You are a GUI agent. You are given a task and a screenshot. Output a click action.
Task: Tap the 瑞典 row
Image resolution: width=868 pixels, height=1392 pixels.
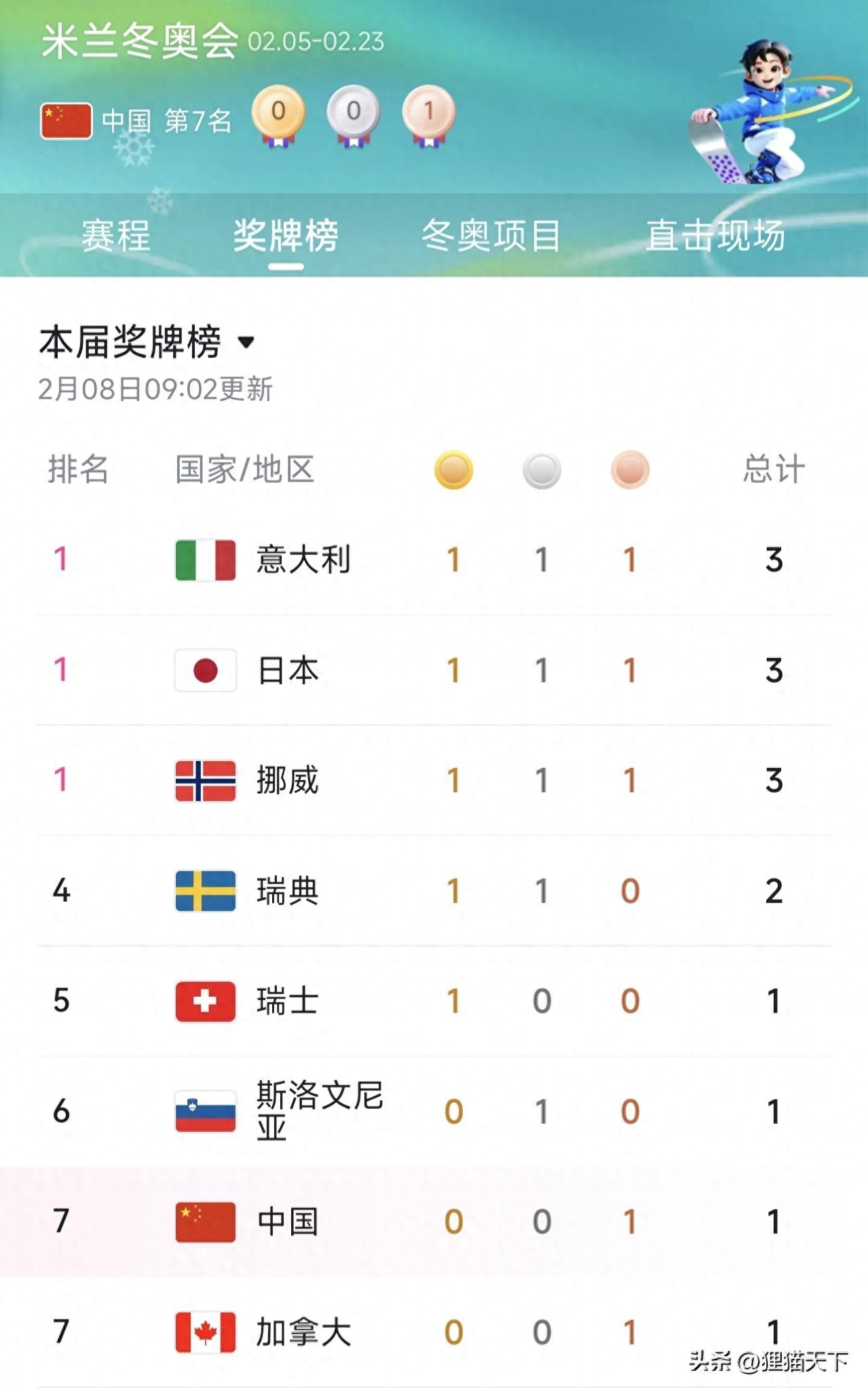pyautogui.click(x=434, y=891)
